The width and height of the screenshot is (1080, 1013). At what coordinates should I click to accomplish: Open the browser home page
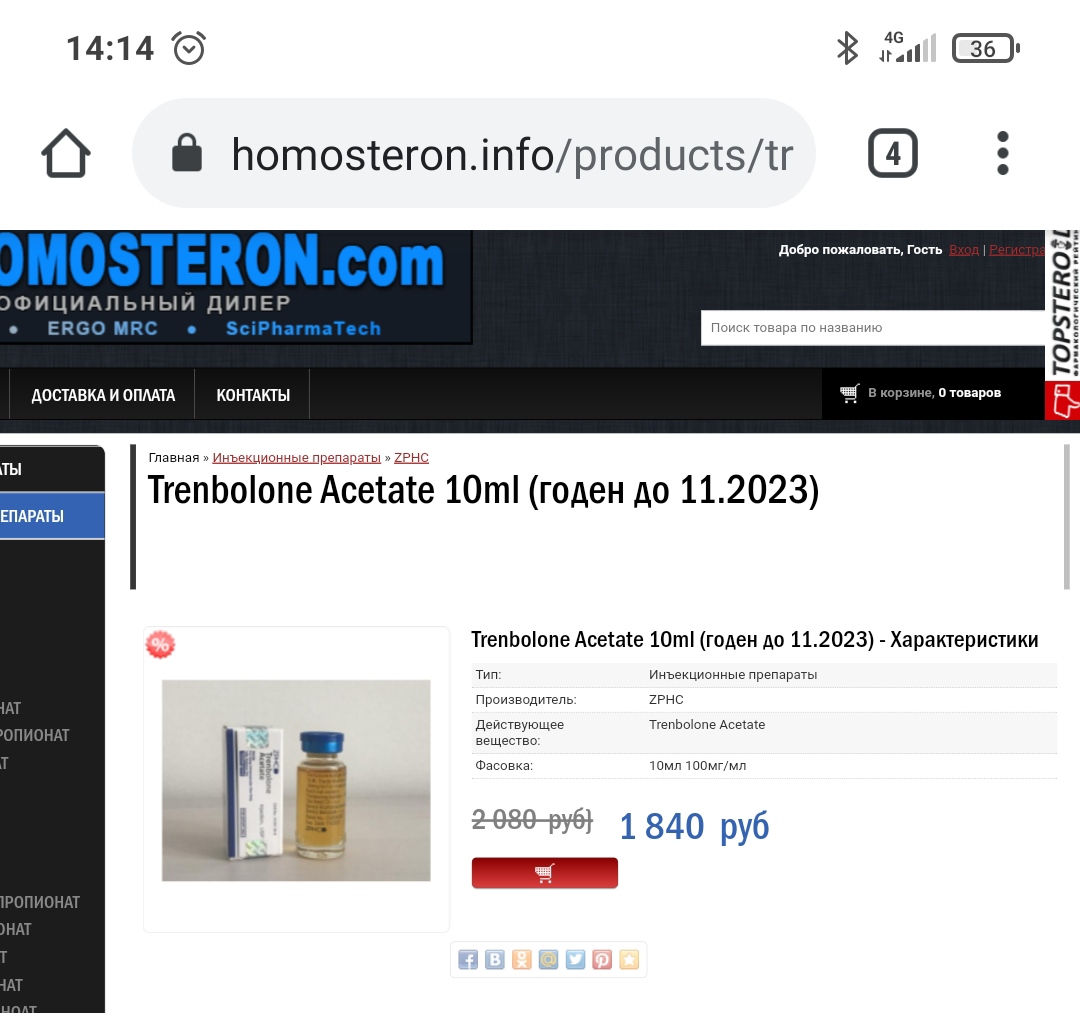click(x=66, y=154)
